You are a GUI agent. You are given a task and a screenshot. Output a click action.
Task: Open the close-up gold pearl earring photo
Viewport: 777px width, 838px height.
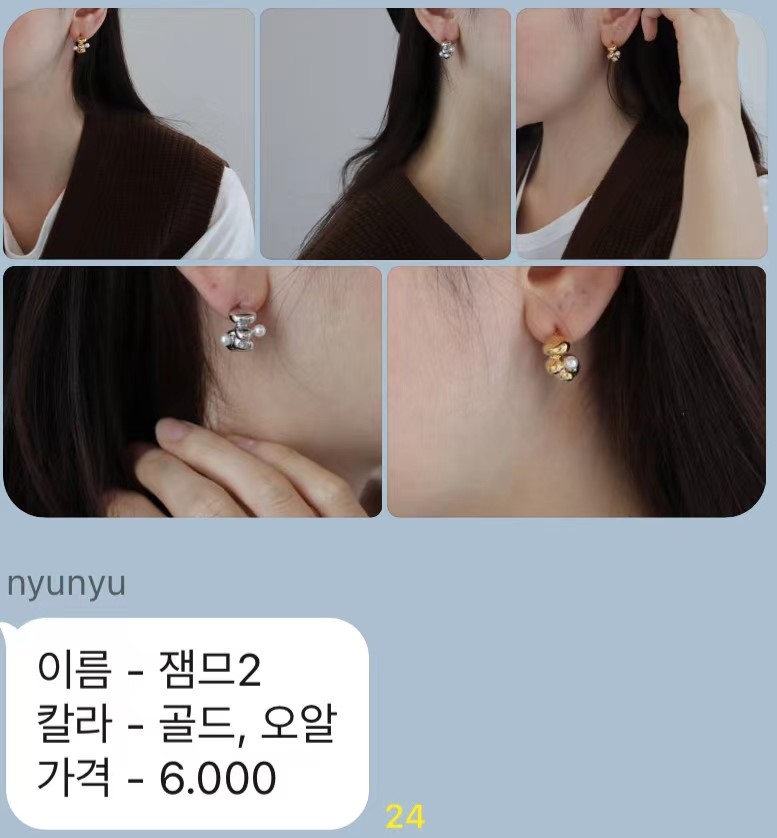coord(576,392)
